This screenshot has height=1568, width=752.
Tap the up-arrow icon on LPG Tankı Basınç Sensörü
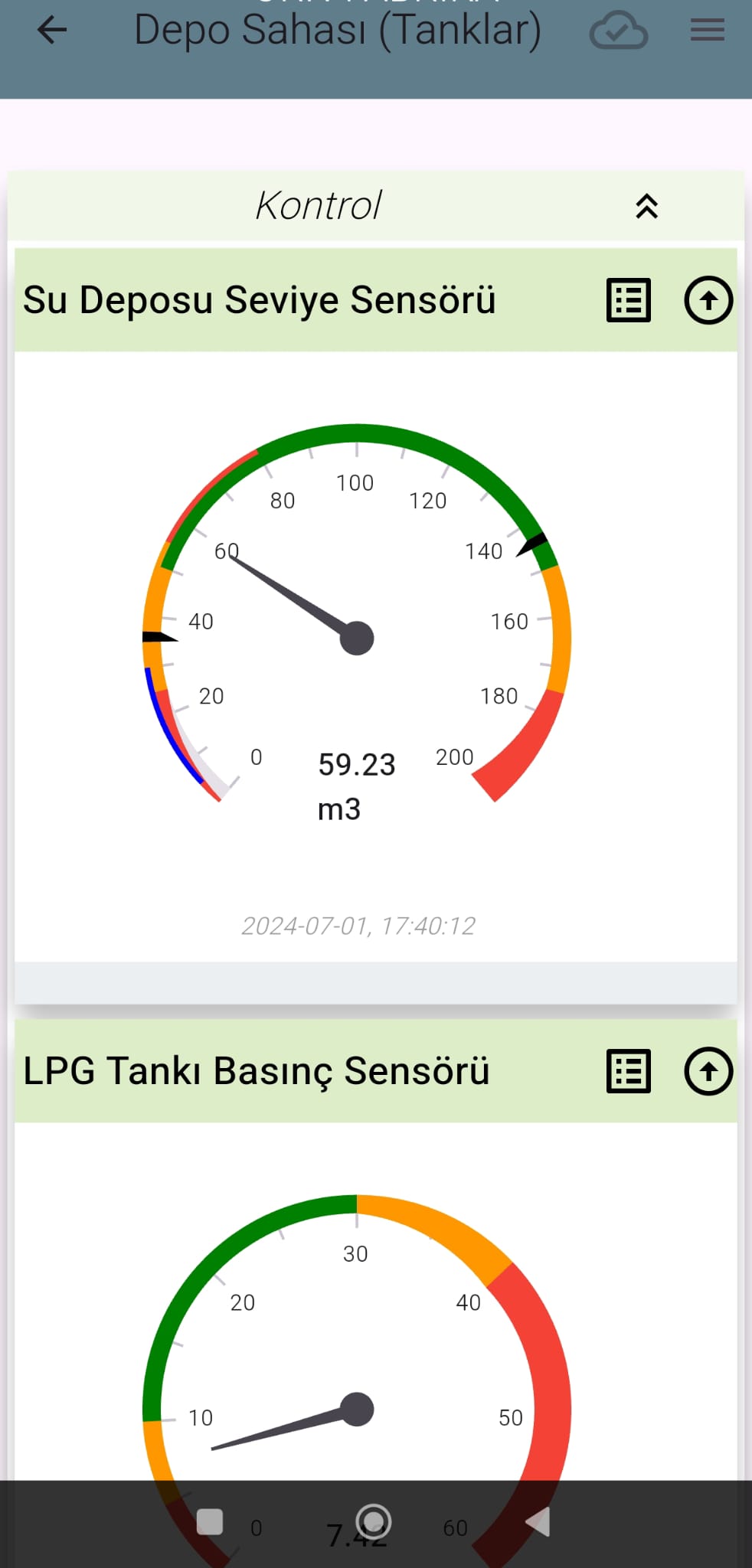pyautogui.click(x=708, y=1071)
